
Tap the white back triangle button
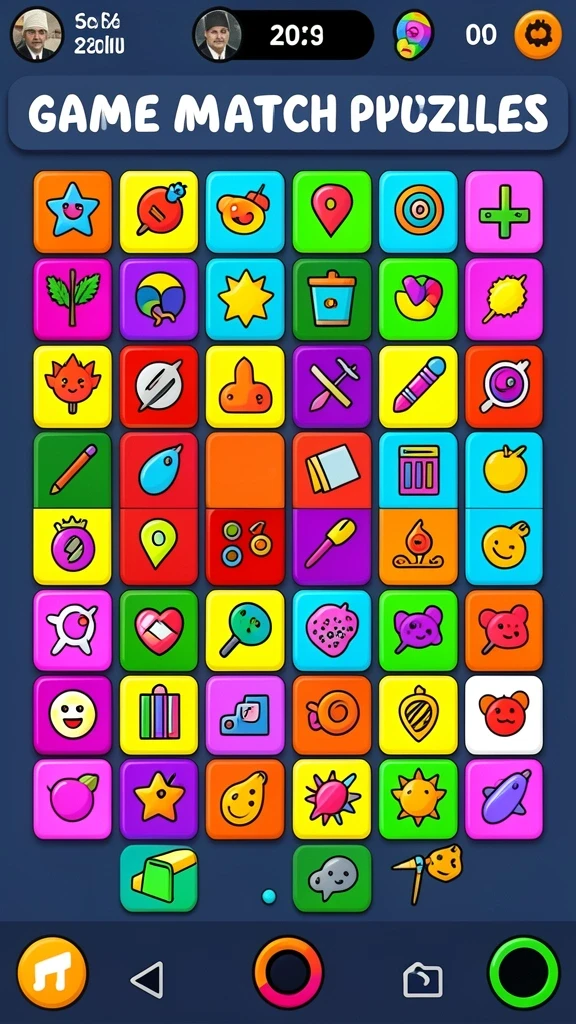point(147,978)
